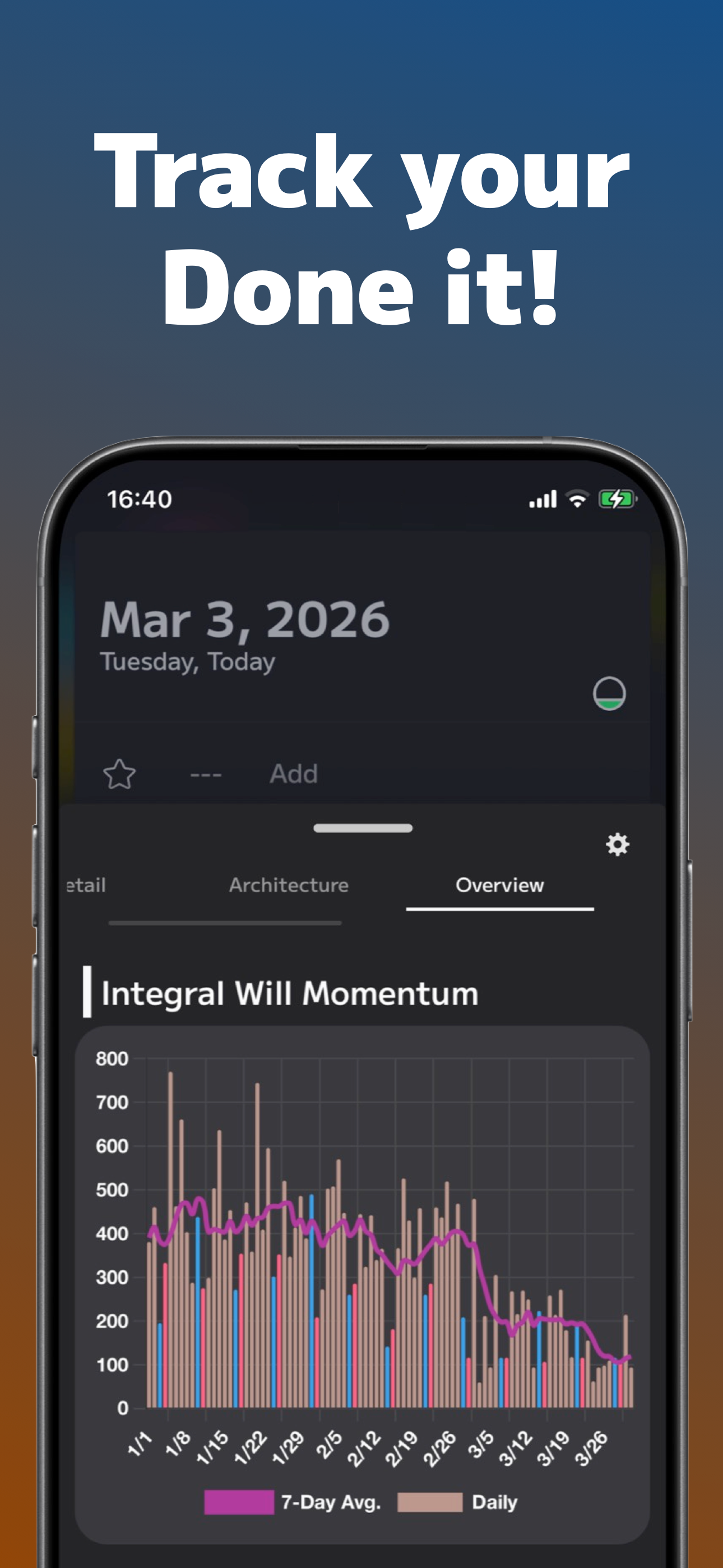The image size is (723, 1568).
Task: Tap the 16:40 clock in the status bar
Action: 139,499
